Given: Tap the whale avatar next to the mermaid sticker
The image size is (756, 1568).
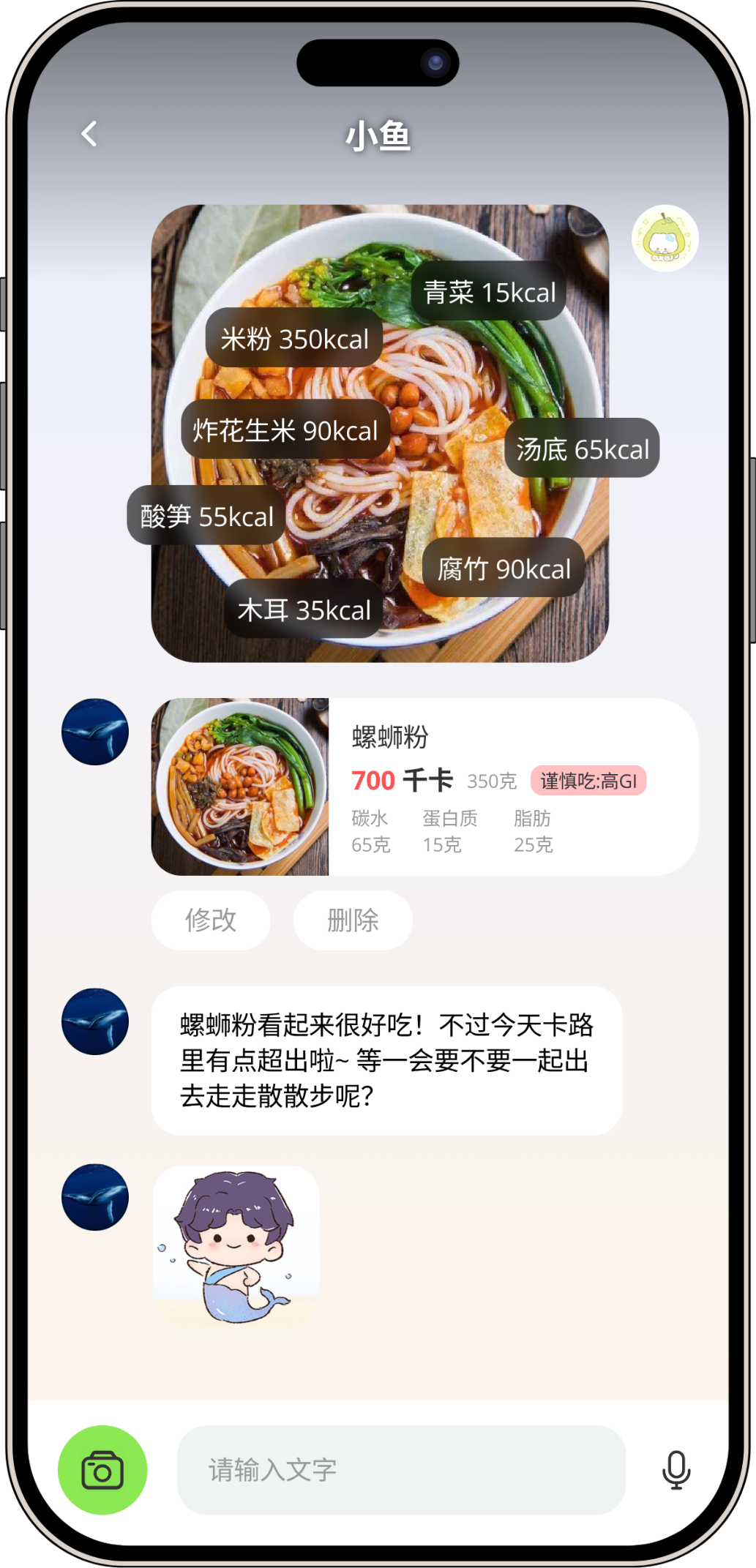Looking at the screenshot, I should coord(94,1196).
